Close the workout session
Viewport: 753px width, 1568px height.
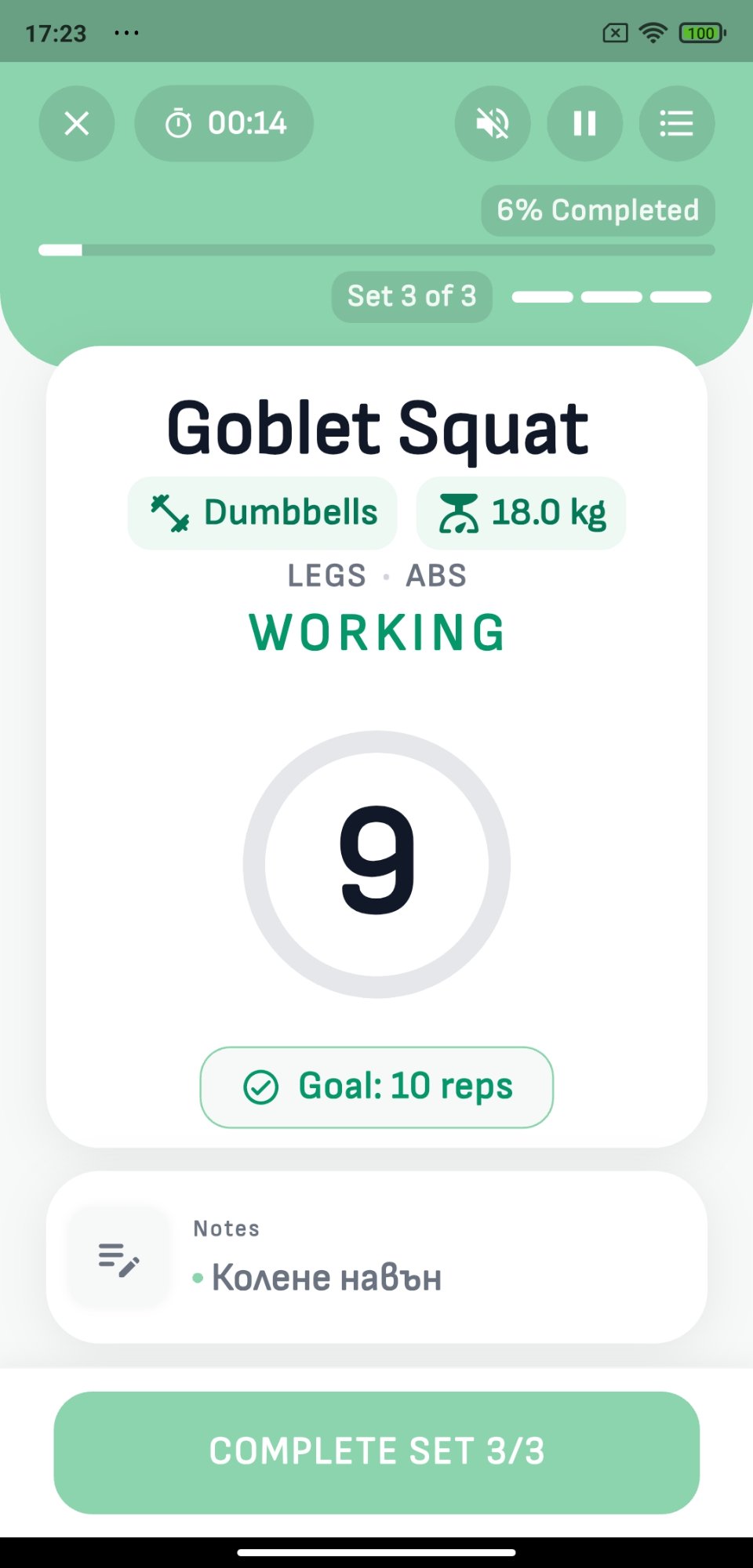pos(77,123)
